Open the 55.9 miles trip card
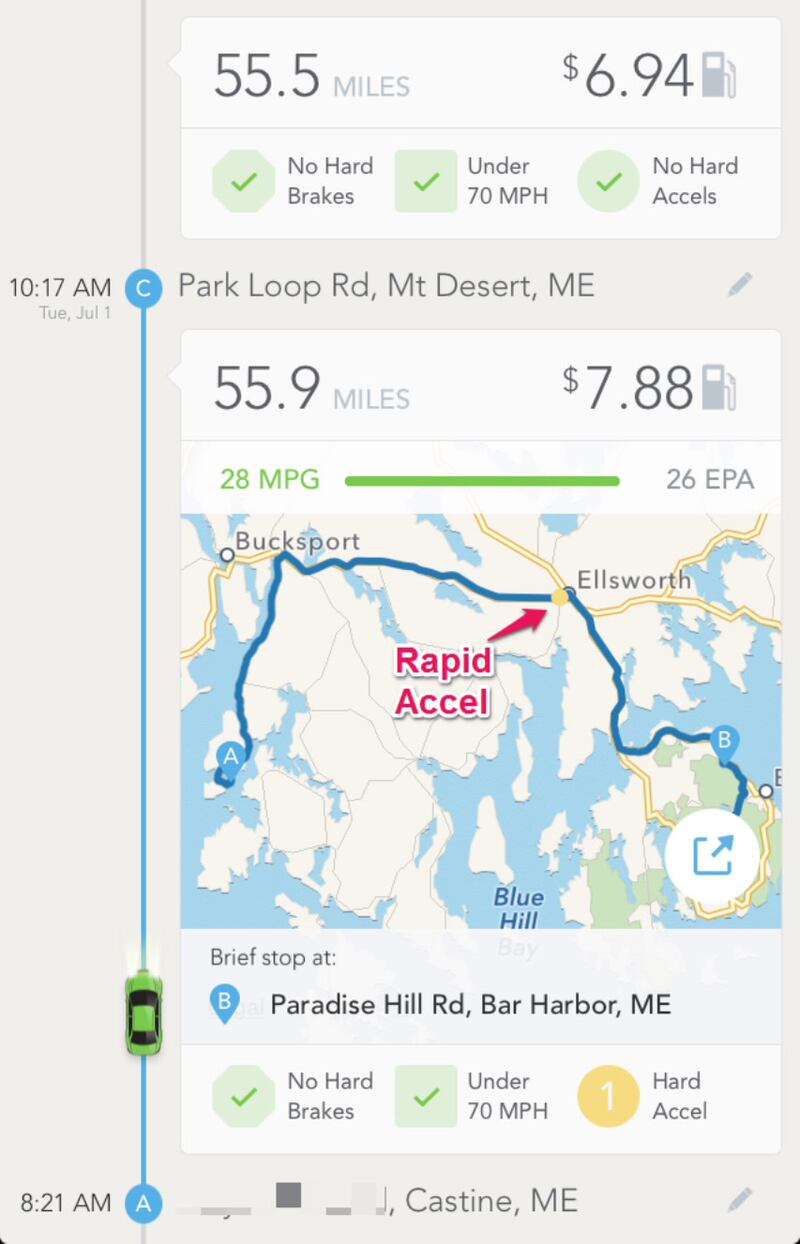Image resolution: width=800 pixels, height=1244 pixels. [x=480, y=387]
